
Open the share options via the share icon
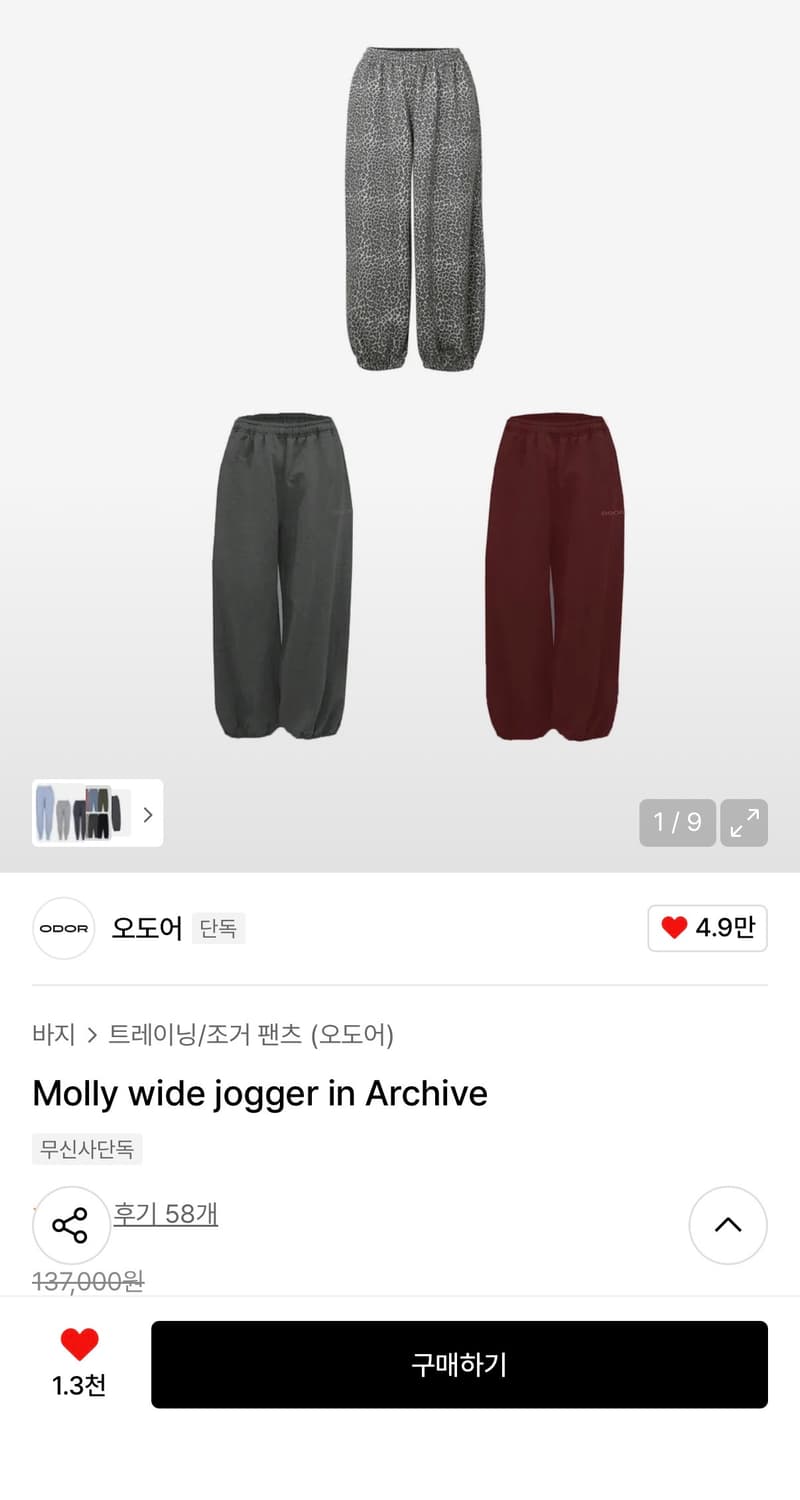[71, 1224]
